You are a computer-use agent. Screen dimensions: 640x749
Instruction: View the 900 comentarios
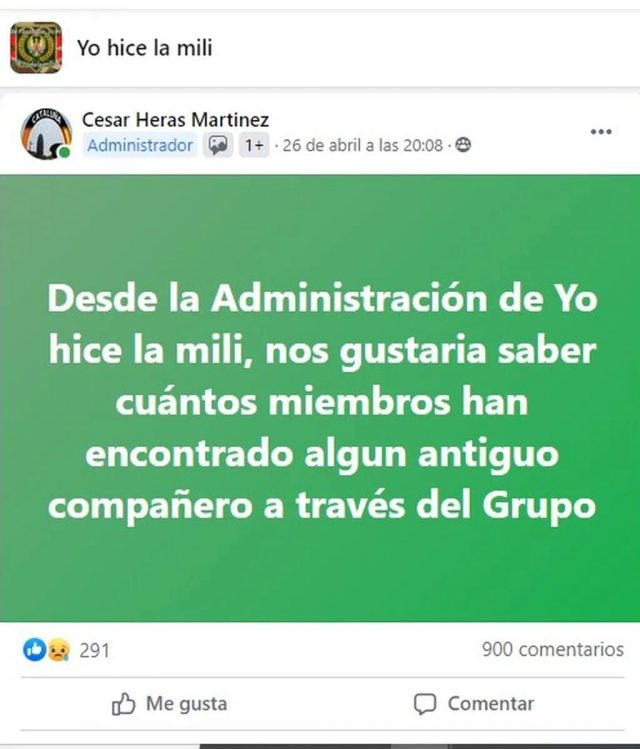552,649
